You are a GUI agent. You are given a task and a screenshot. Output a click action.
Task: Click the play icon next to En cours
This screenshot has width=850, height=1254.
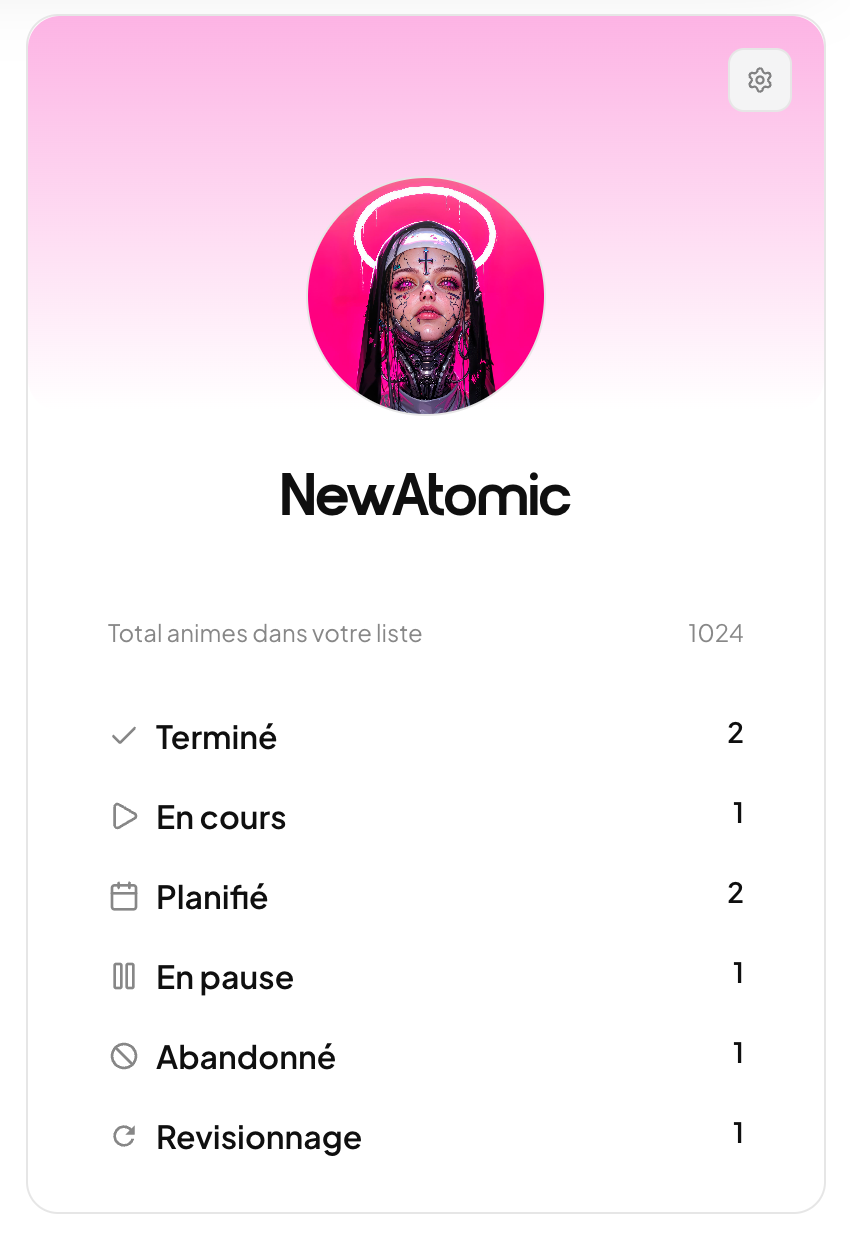[x=124, y=816]
